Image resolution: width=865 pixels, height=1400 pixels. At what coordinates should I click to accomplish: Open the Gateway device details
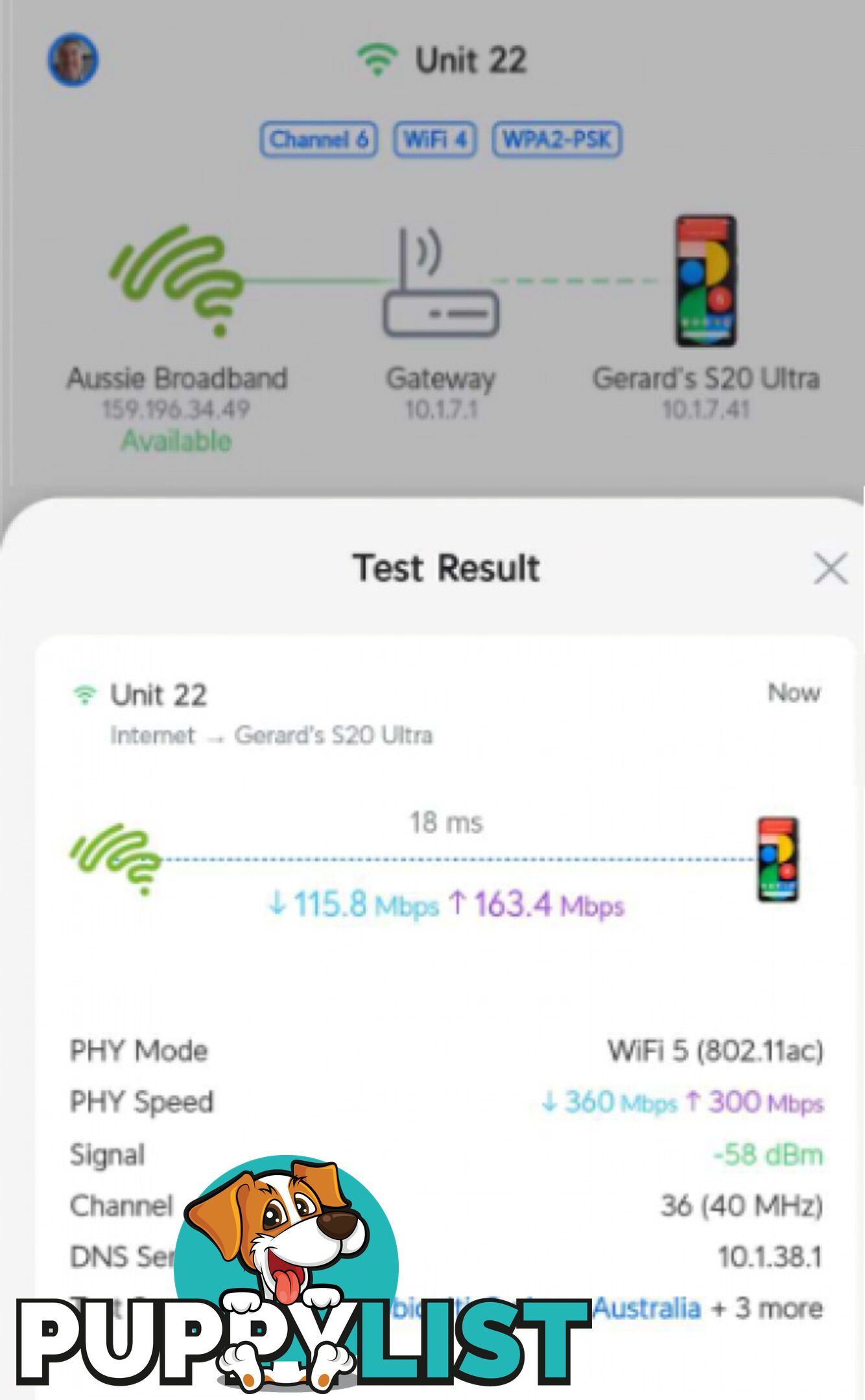441,284
